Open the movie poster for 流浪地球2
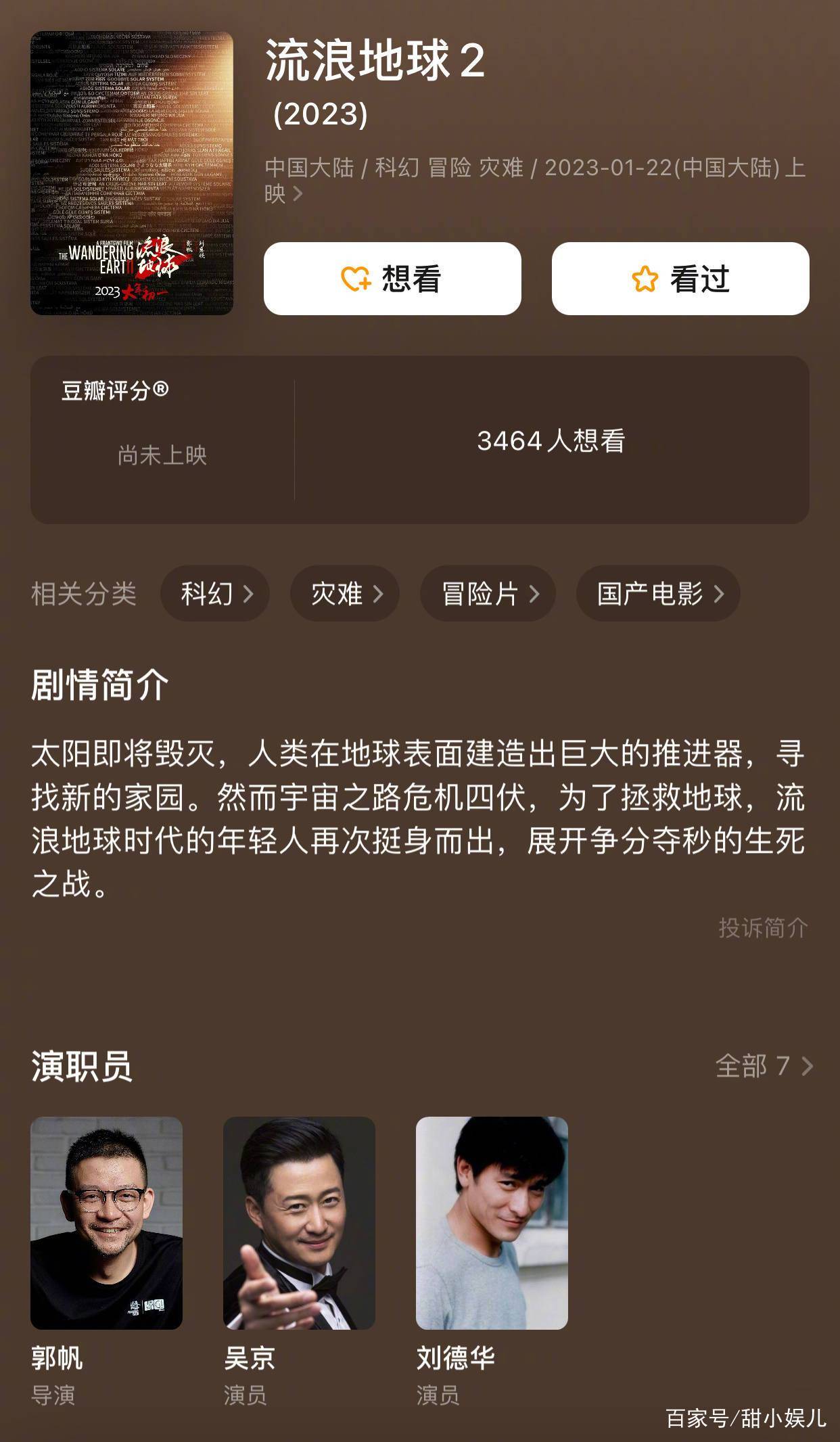Viewport: 840px width, 1442px height. (x=132, y=173)
